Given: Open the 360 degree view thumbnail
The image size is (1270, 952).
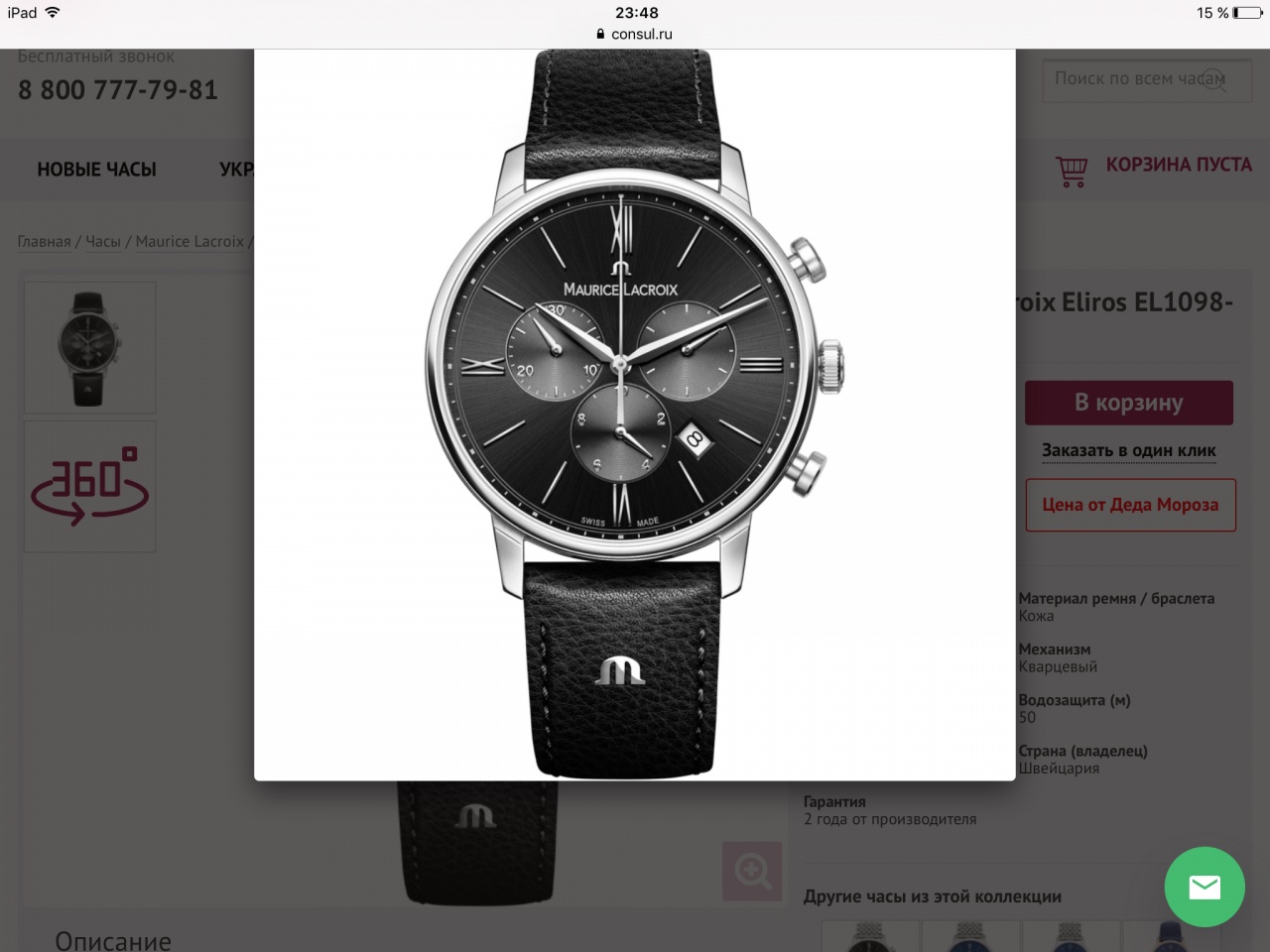Looking at the screenshot, I should click(90, 486).
